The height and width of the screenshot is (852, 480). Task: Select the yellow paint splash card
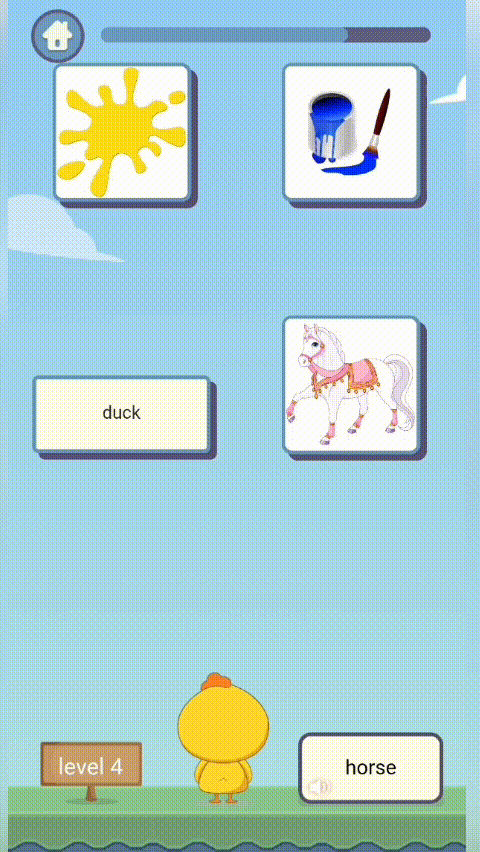tap(122, 132)
